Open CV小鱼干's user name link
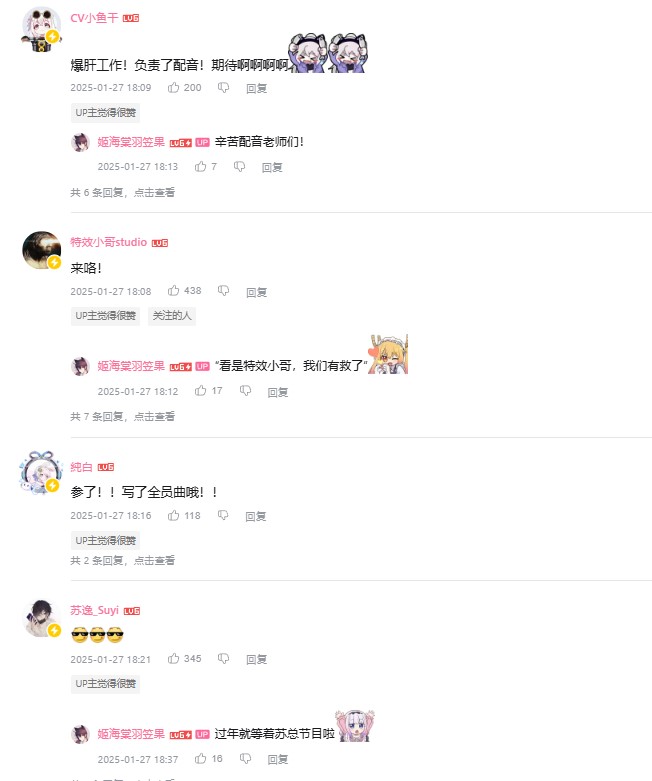The height and width of the screenshot is (781, 652). [94, 18]
